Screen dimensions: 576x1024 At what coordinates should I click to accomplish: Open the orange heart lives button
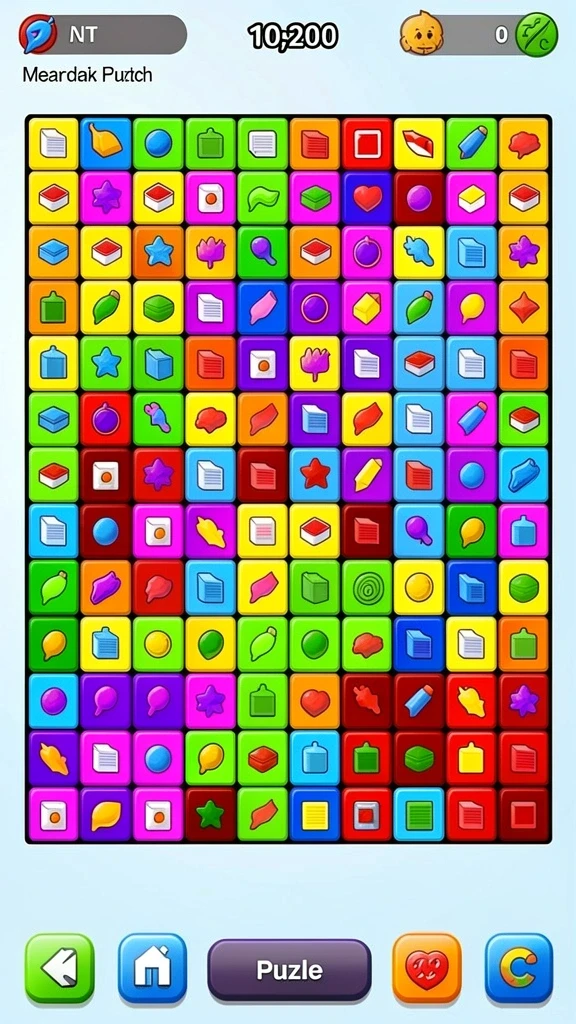click(x=426, y=968)
